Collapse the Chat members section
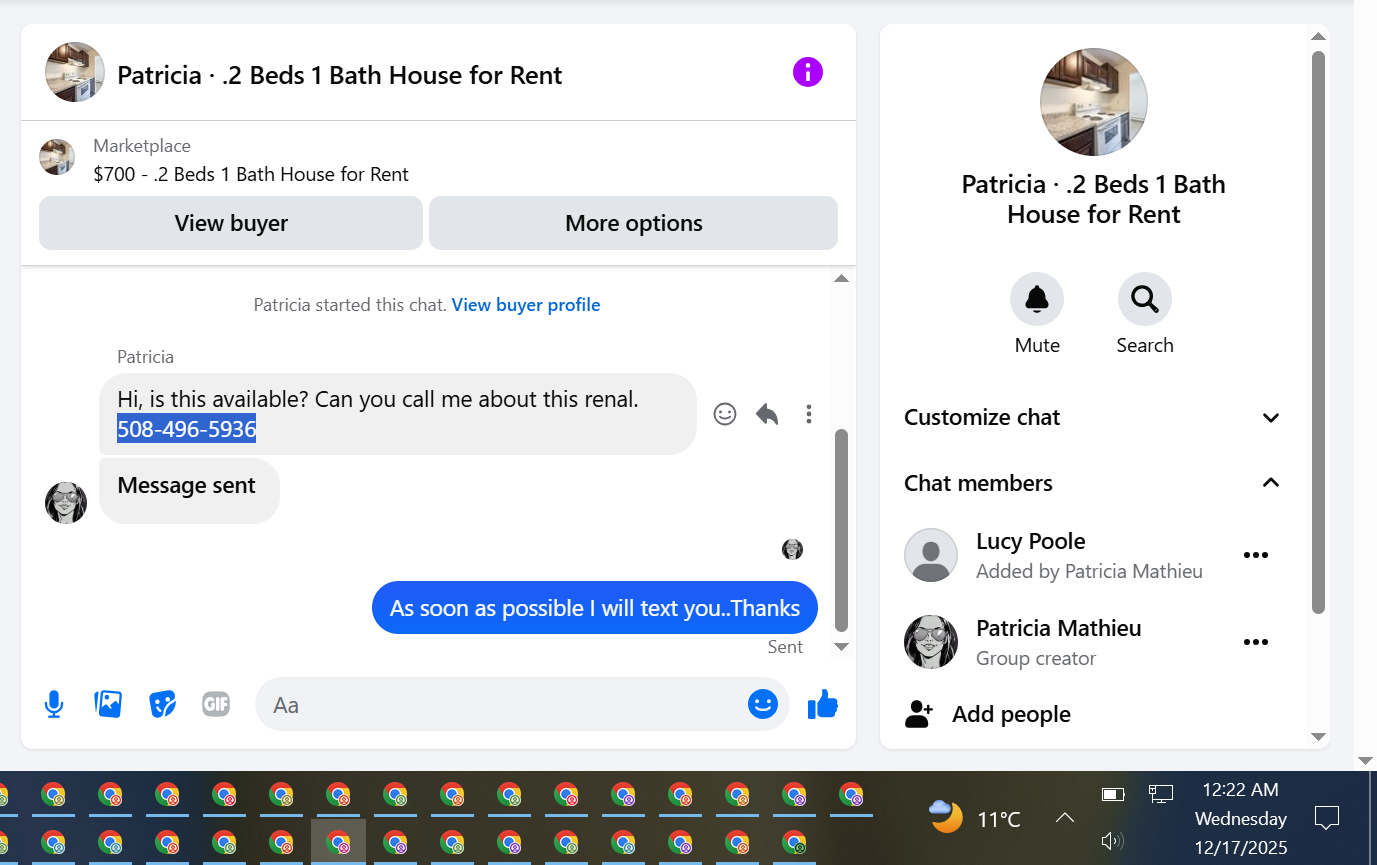Viewport: 1377px width, 865px height. pos(1093,483)
